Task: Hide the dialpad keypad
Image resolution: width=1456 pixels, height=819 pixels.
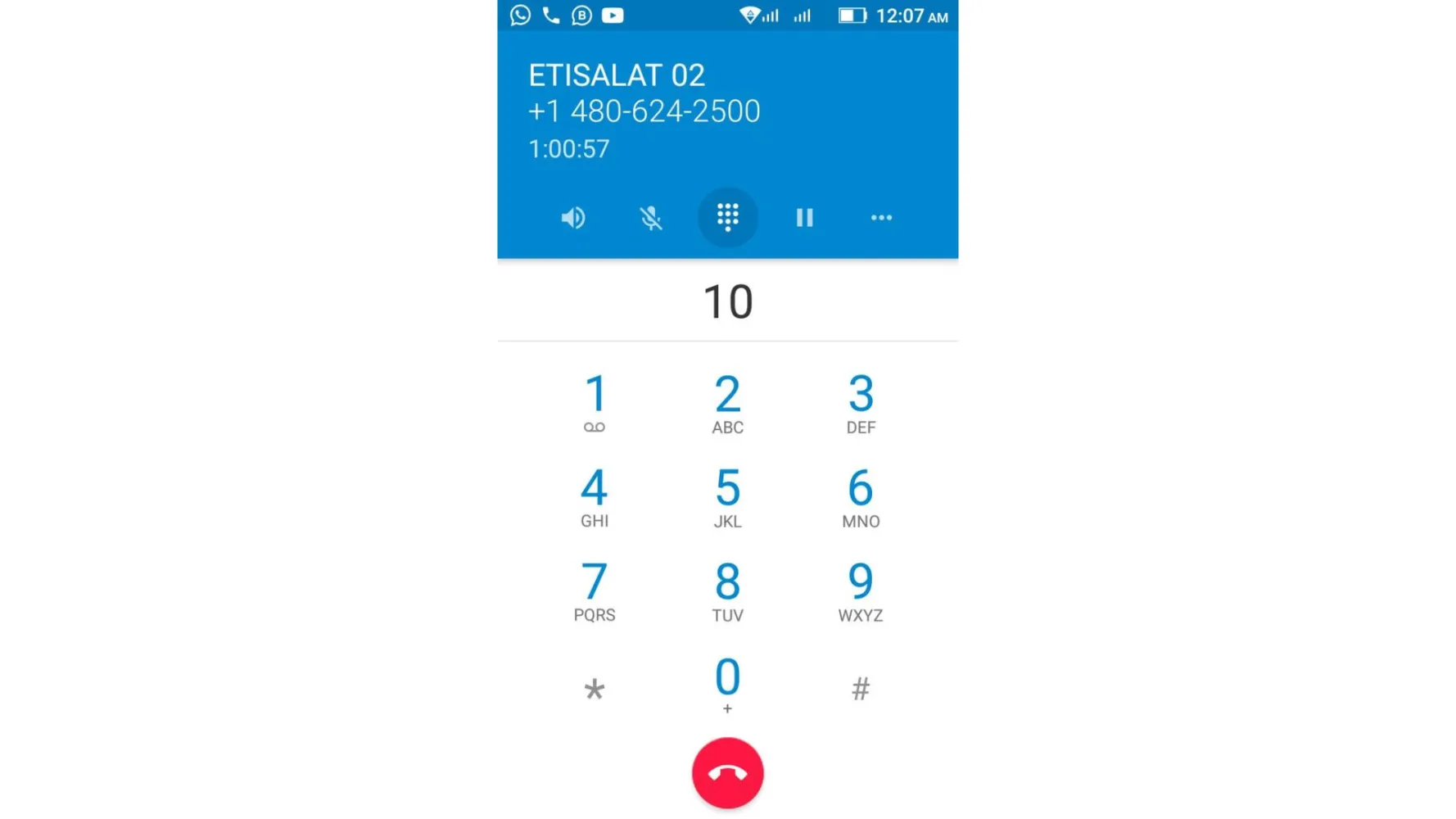Action: pyautogui.click(x=727, y=218)
